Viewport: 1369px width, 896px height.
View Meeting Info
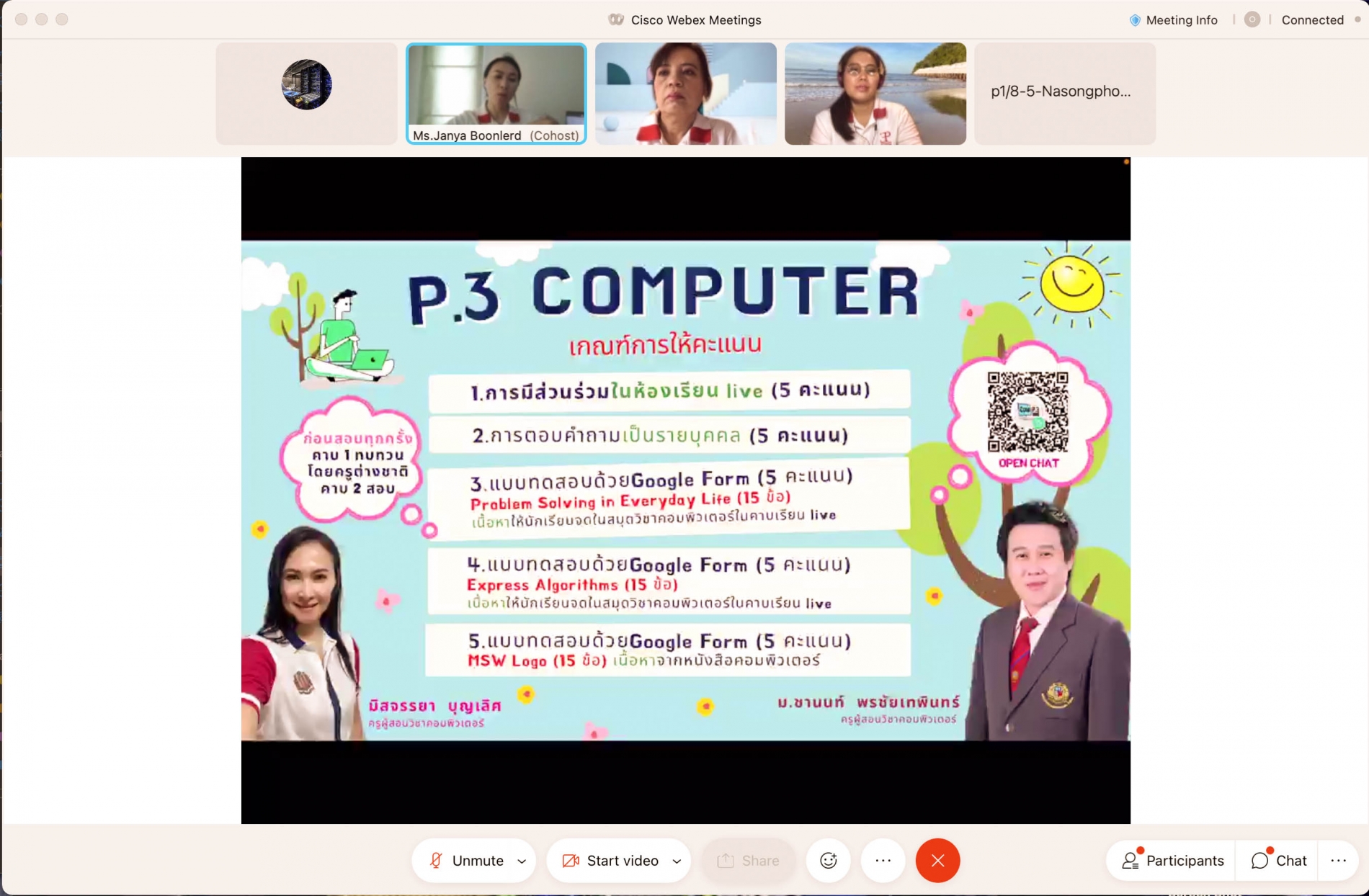(x=1173, y=20)
